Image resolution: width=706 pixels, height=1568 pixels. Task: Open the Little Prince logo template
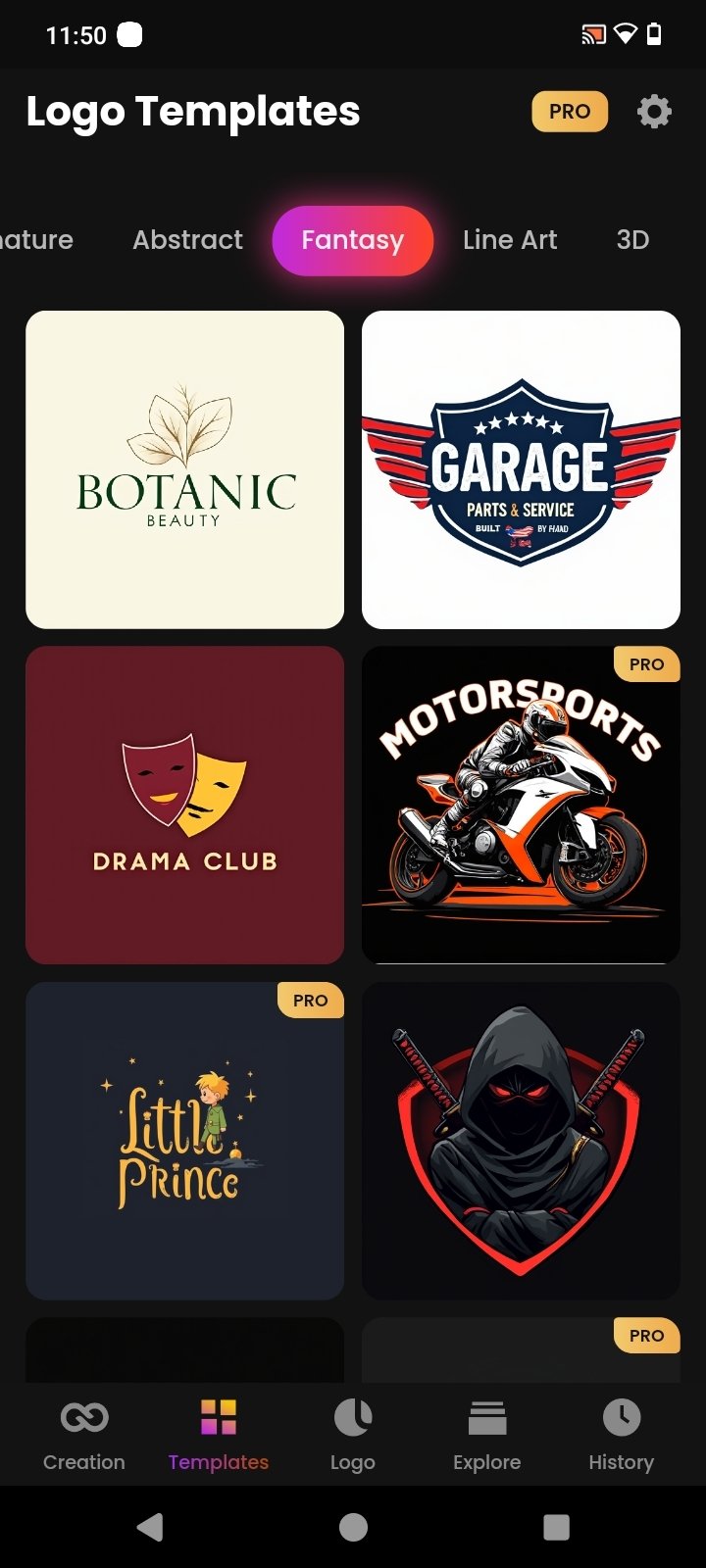[185, 1141]
